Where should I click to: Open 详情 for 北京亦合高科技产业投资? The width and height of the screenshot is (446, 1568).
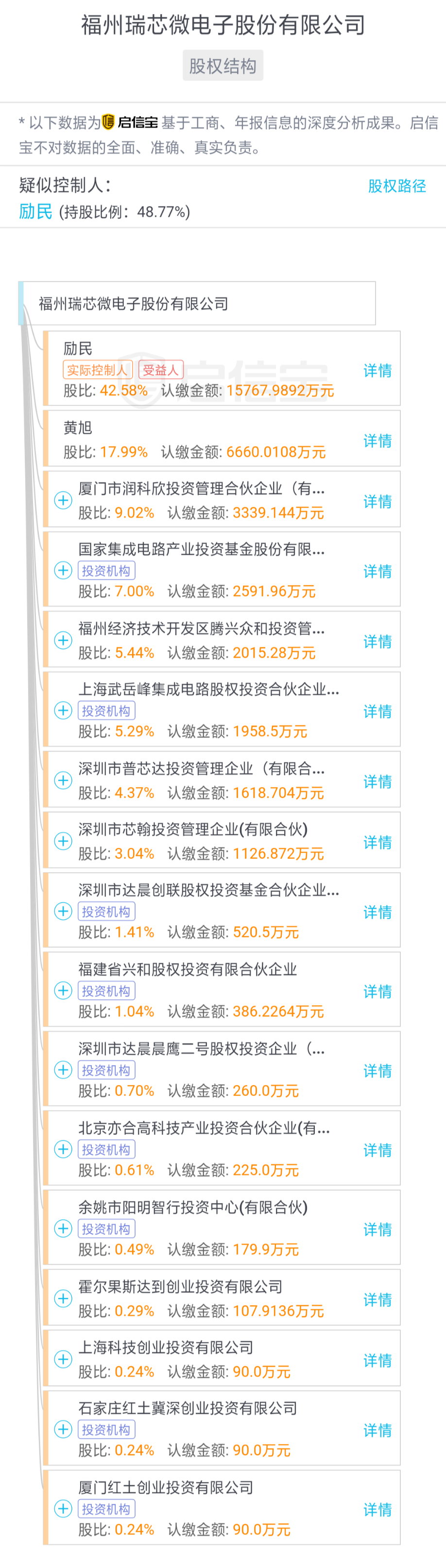pyautogui.click(x=377, y=1150)
